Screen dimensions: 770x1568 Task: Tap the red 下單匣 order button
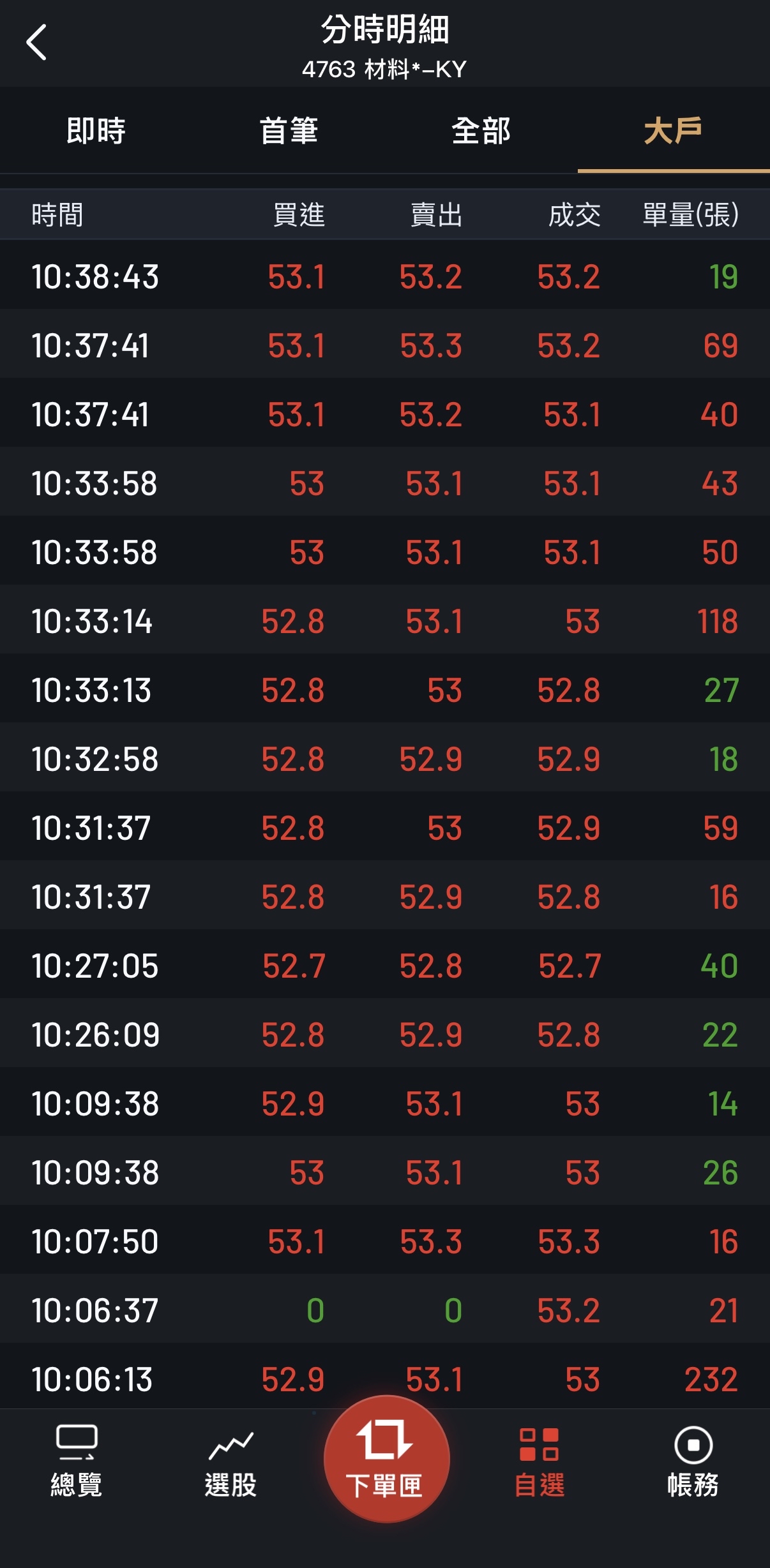[x=386, y=1459]
